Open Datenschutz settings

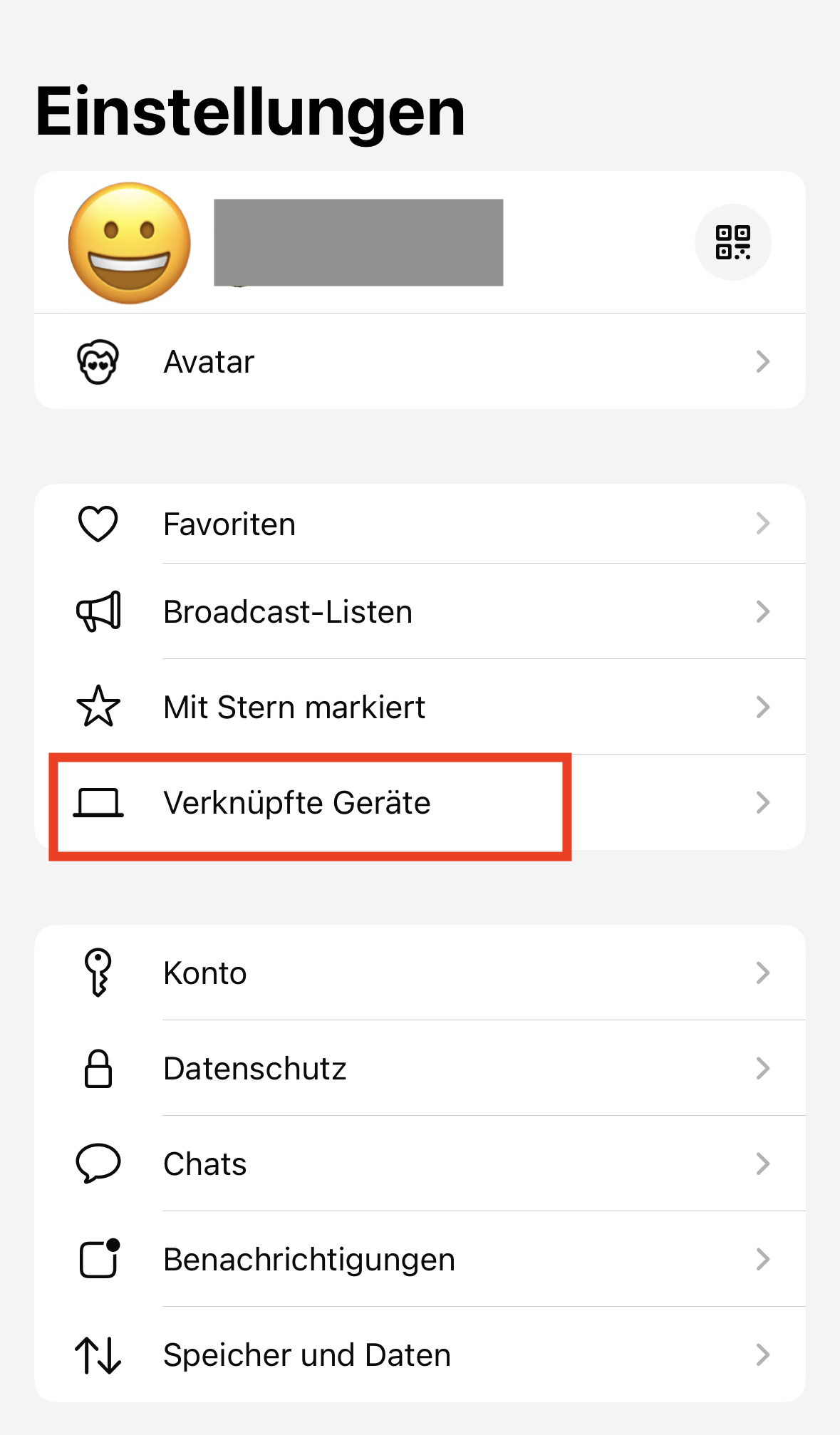(x=420, y=1068)
